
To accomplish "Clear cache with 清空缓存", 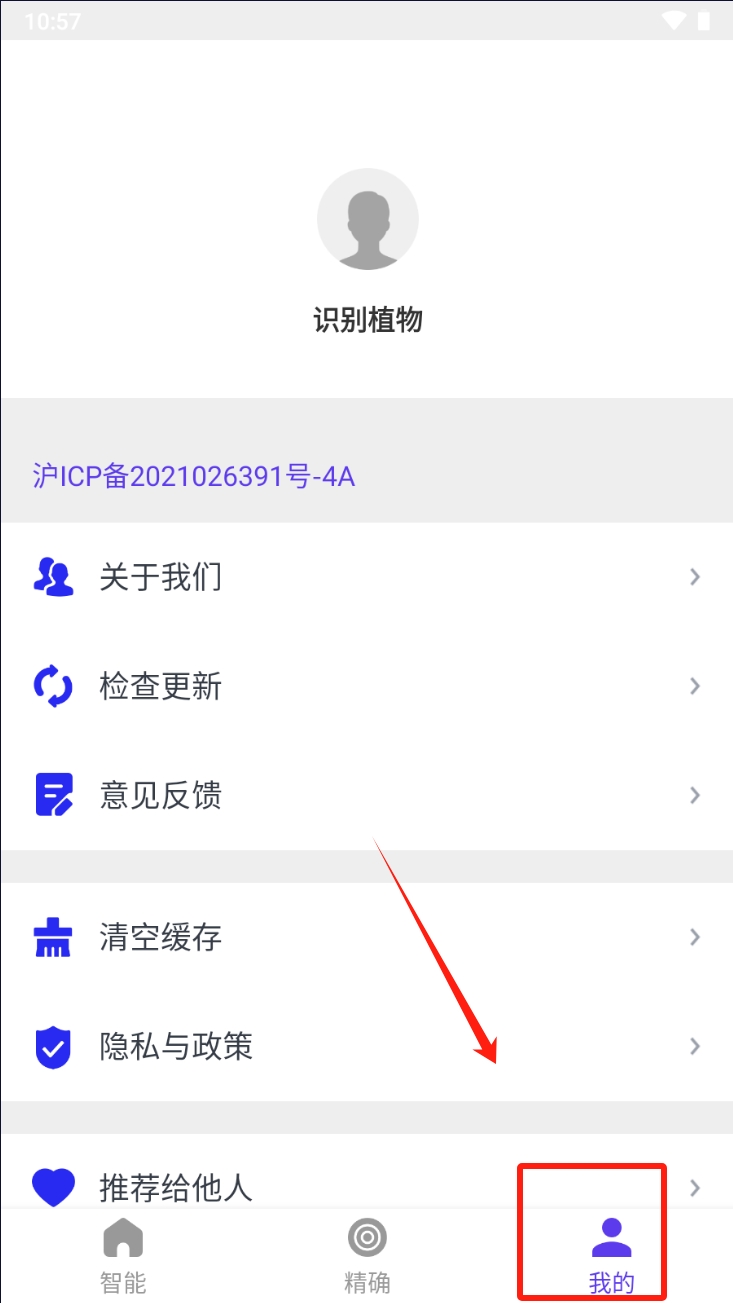I will (x=366, y=937).
